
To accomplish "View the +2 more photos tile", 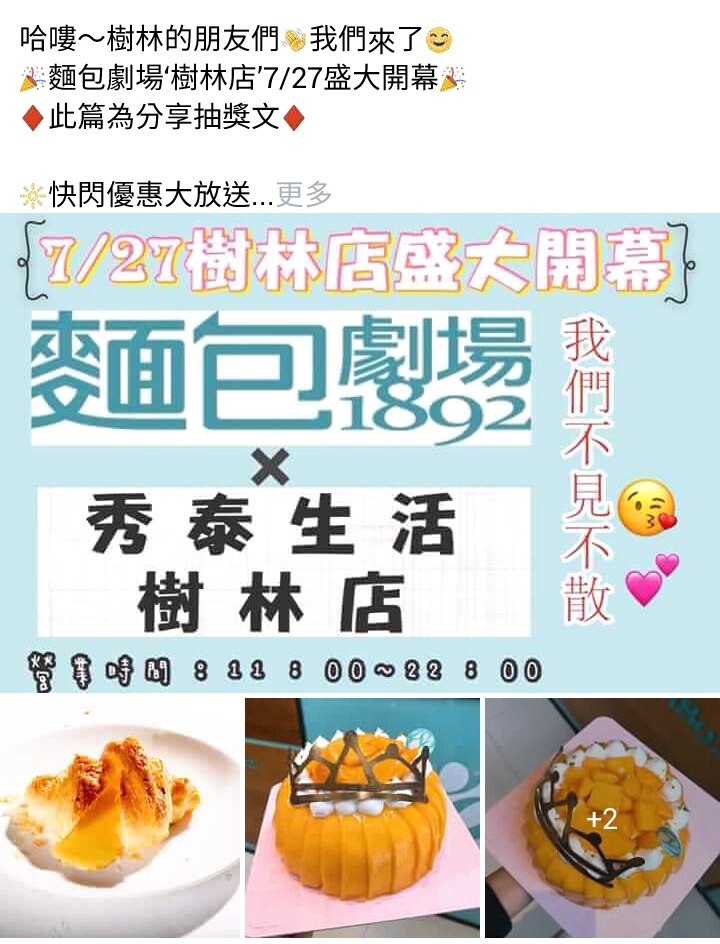I will pos(602,818).
